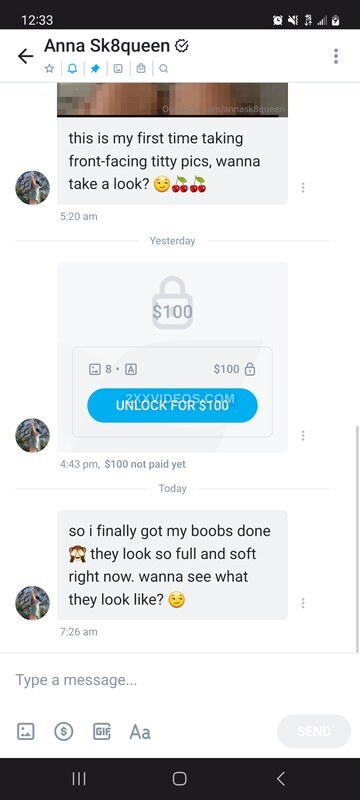Image resolution: width=360 pixels, height=800 pixels.
Task: Tap the system home button
Action: pos(179,779)
